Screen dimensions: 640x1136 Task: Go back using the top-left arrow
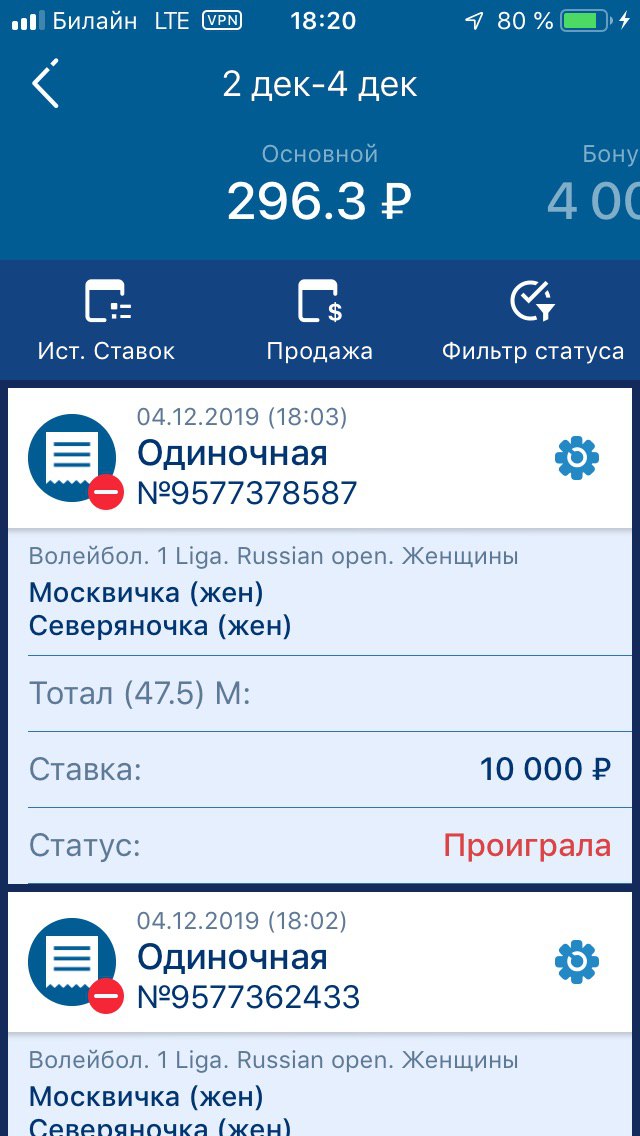click(45, 83)
